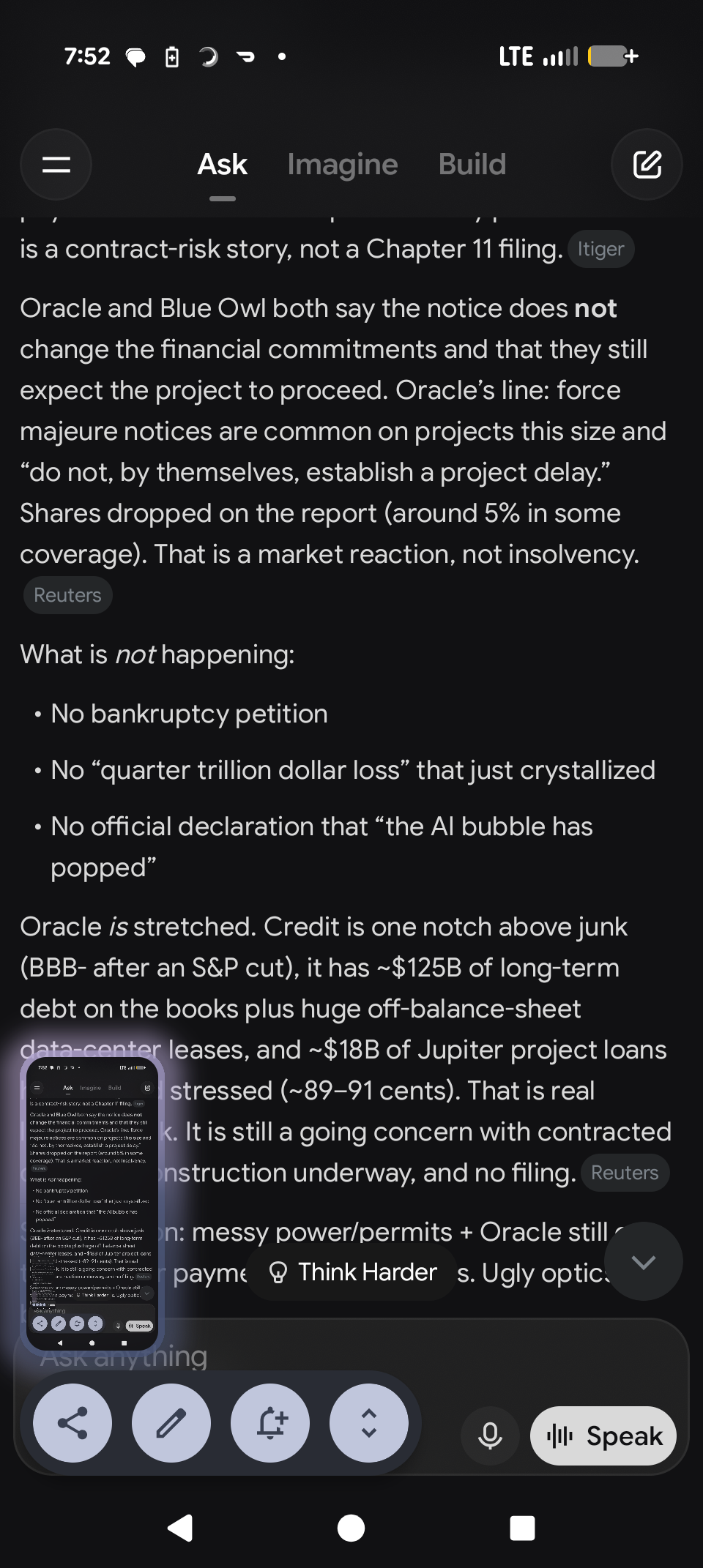Open the Reuters chip after "no filing"
Viewport: 703px width, 1568px height.
[625, 1173]
